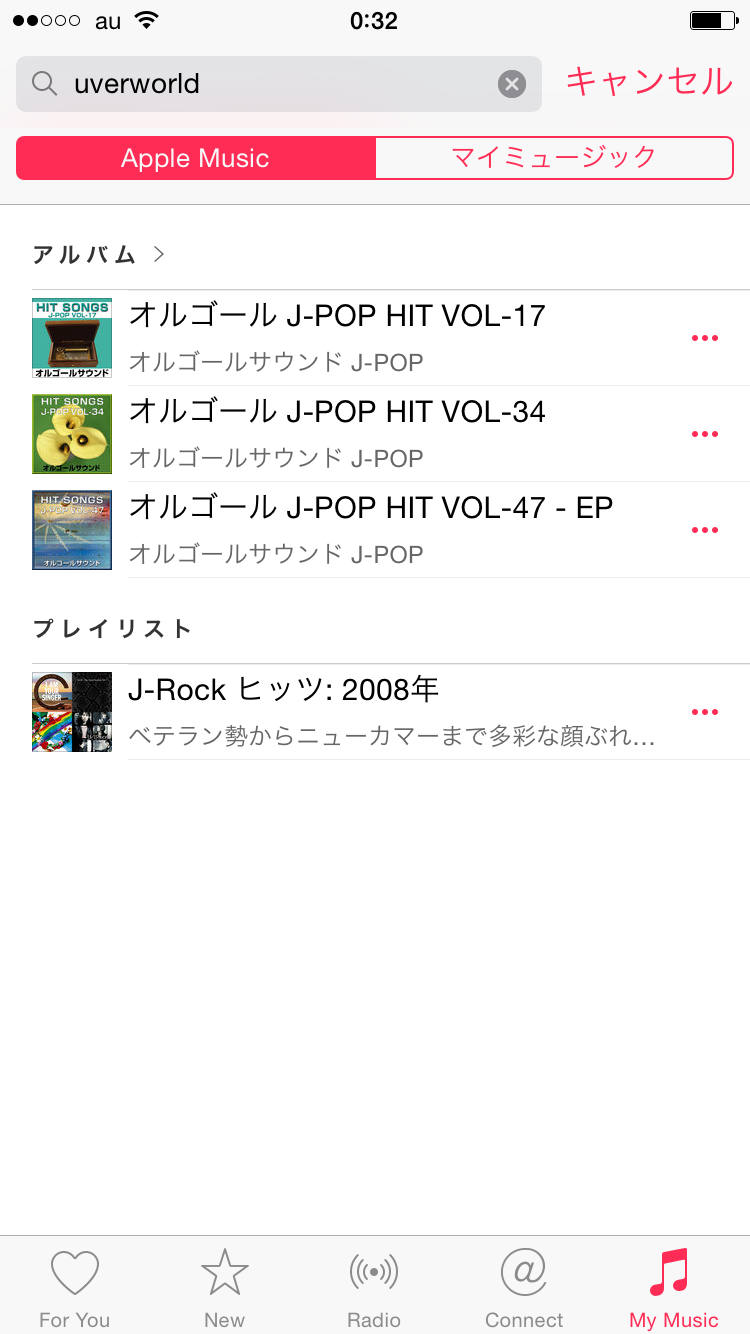Open album オルゴール J-POP HIT VOL-34
Screen dimensions: 750x1334
[x=336, y=433]
